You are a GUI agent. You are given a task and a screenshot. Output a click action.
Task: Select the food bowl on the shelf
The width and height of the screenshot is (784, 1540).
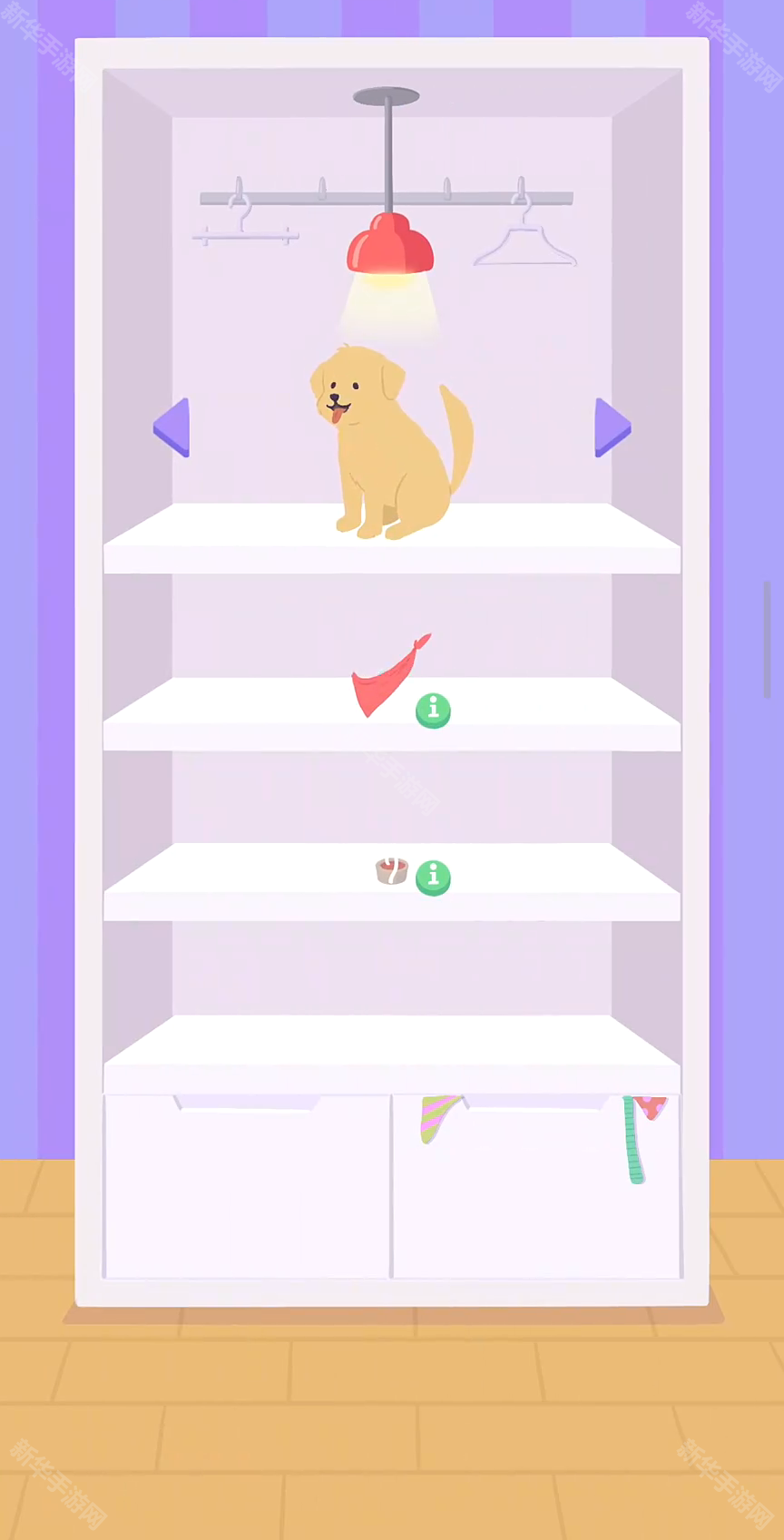click(391, 871)
